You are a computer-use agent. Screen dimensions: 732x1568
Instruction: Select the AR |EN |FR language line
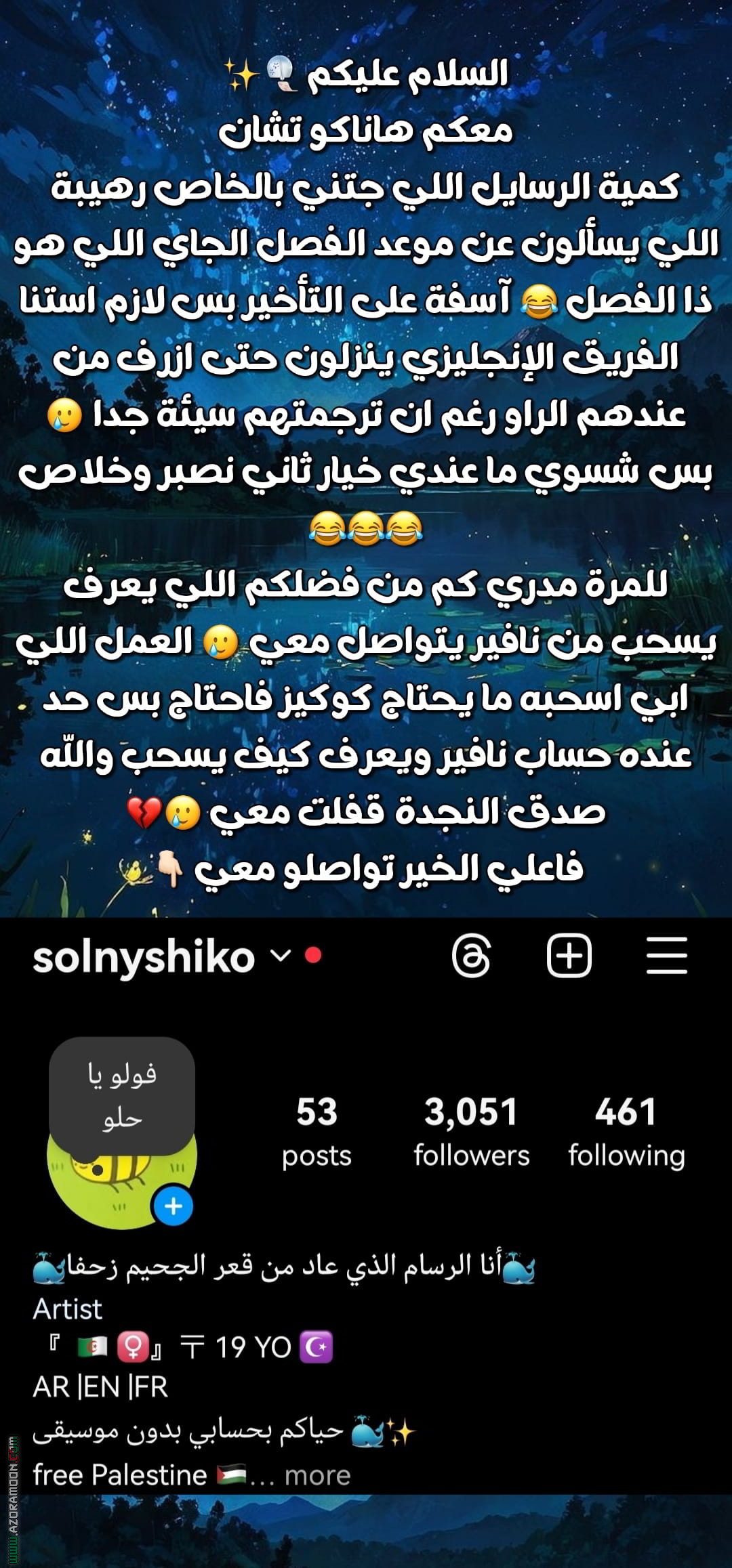click(102, 1385)
